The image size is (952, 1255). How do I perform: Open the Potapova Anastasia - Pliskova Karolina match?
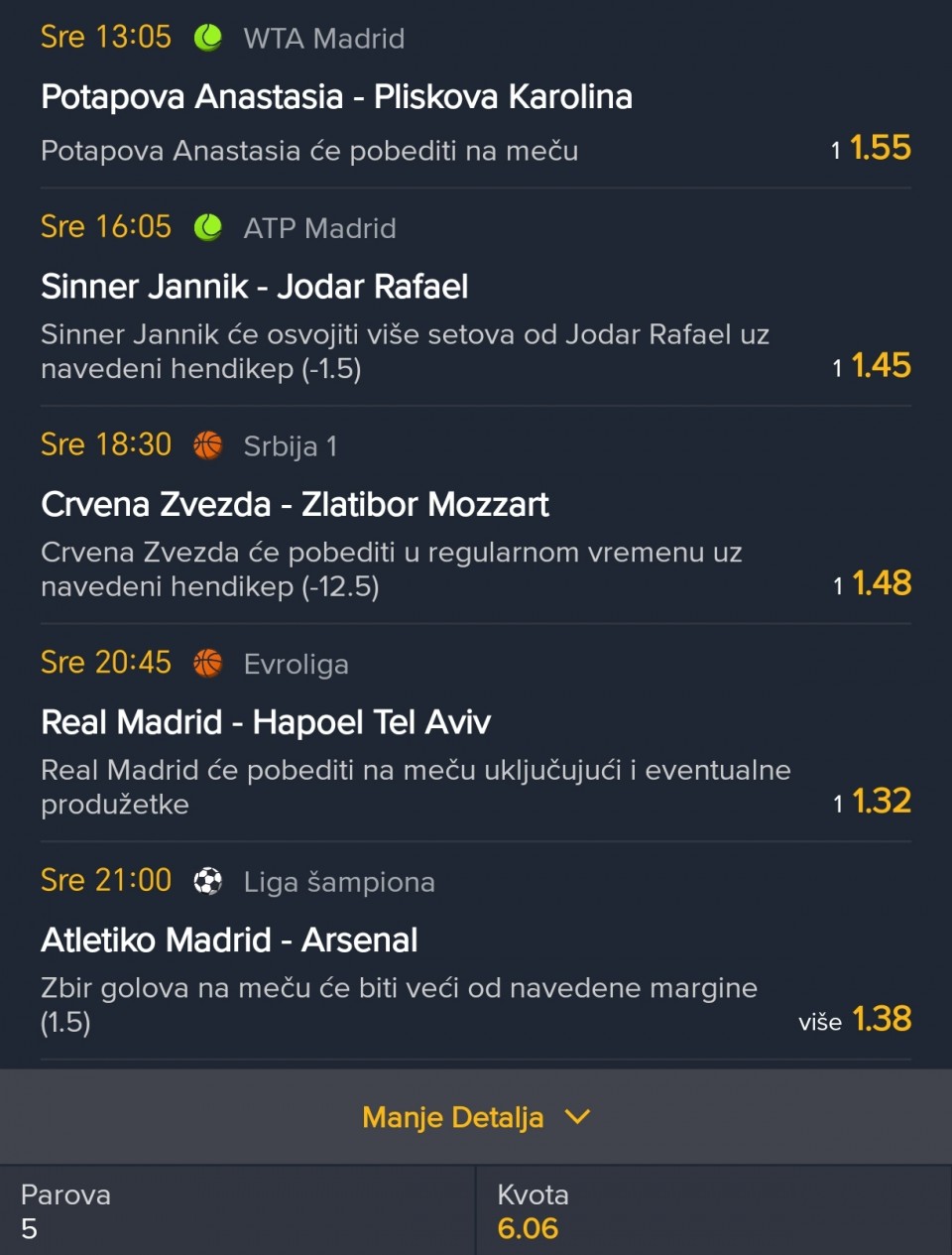[336, 97]
